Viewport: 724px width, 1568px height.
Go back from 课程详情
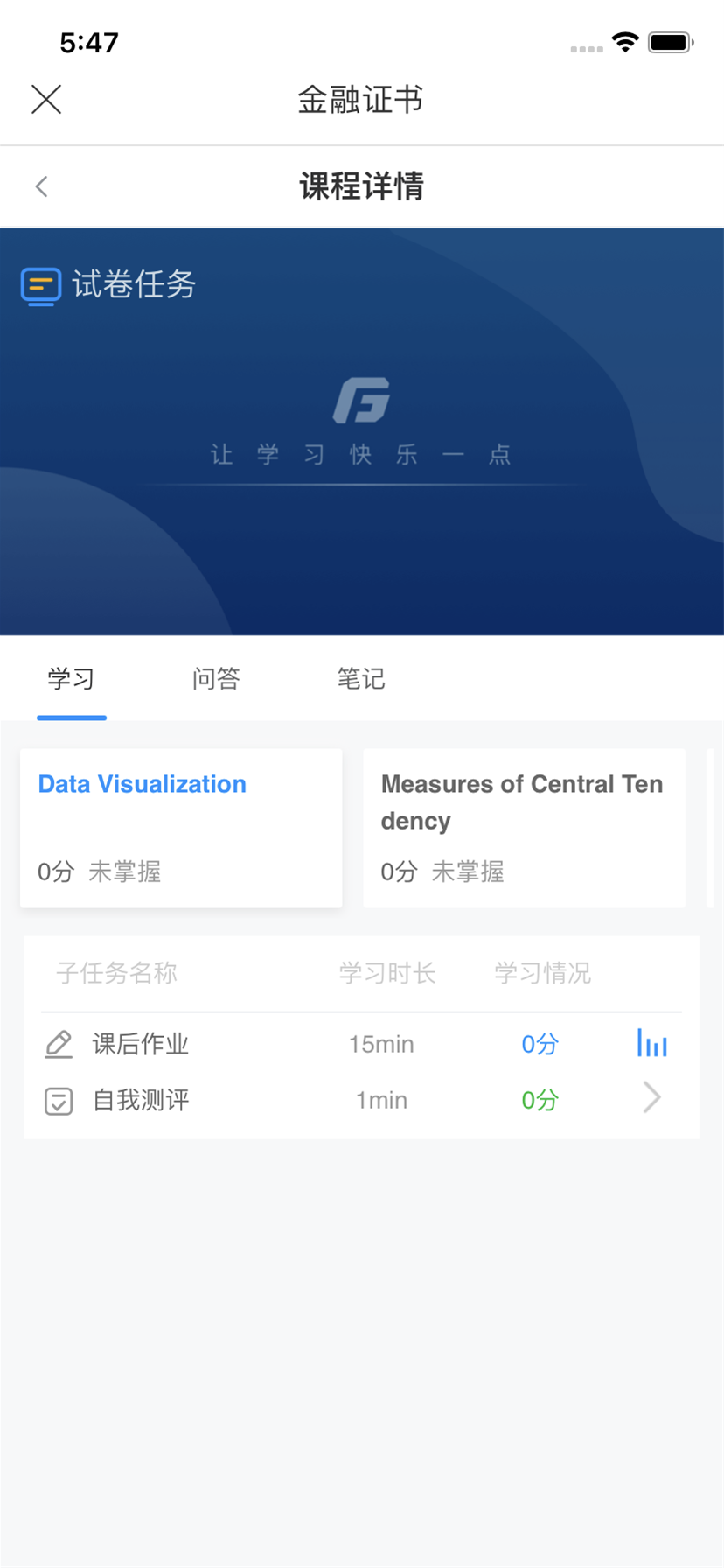41,186
